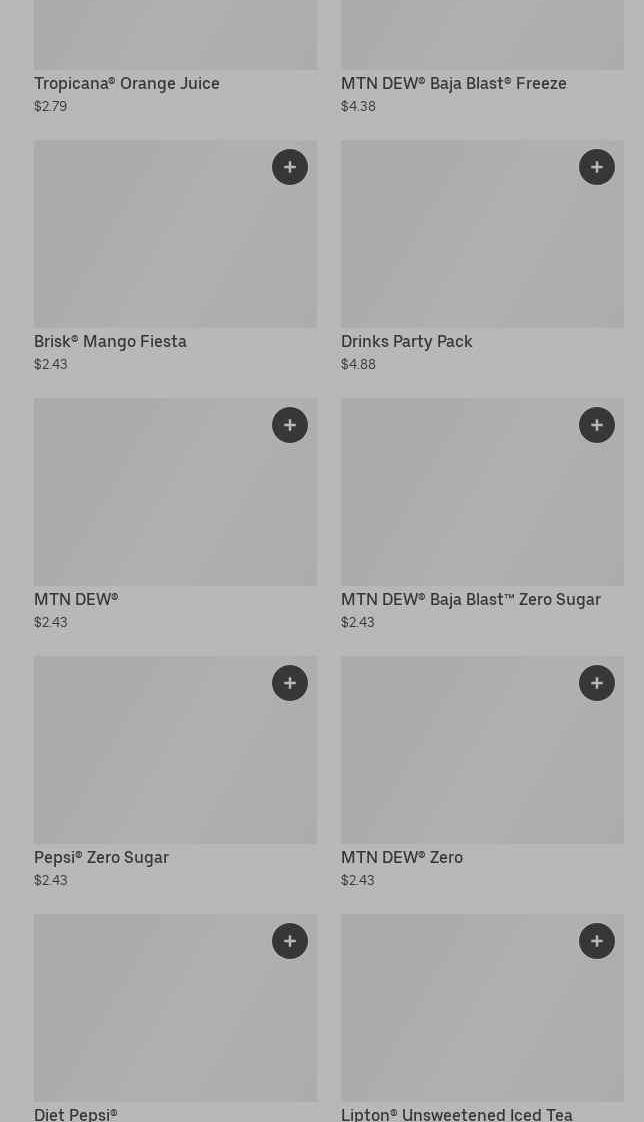Add Lipton Unsweetened Iced Tea to order
This screenshot has width=644, height=1122.
[x=597, y=941]
